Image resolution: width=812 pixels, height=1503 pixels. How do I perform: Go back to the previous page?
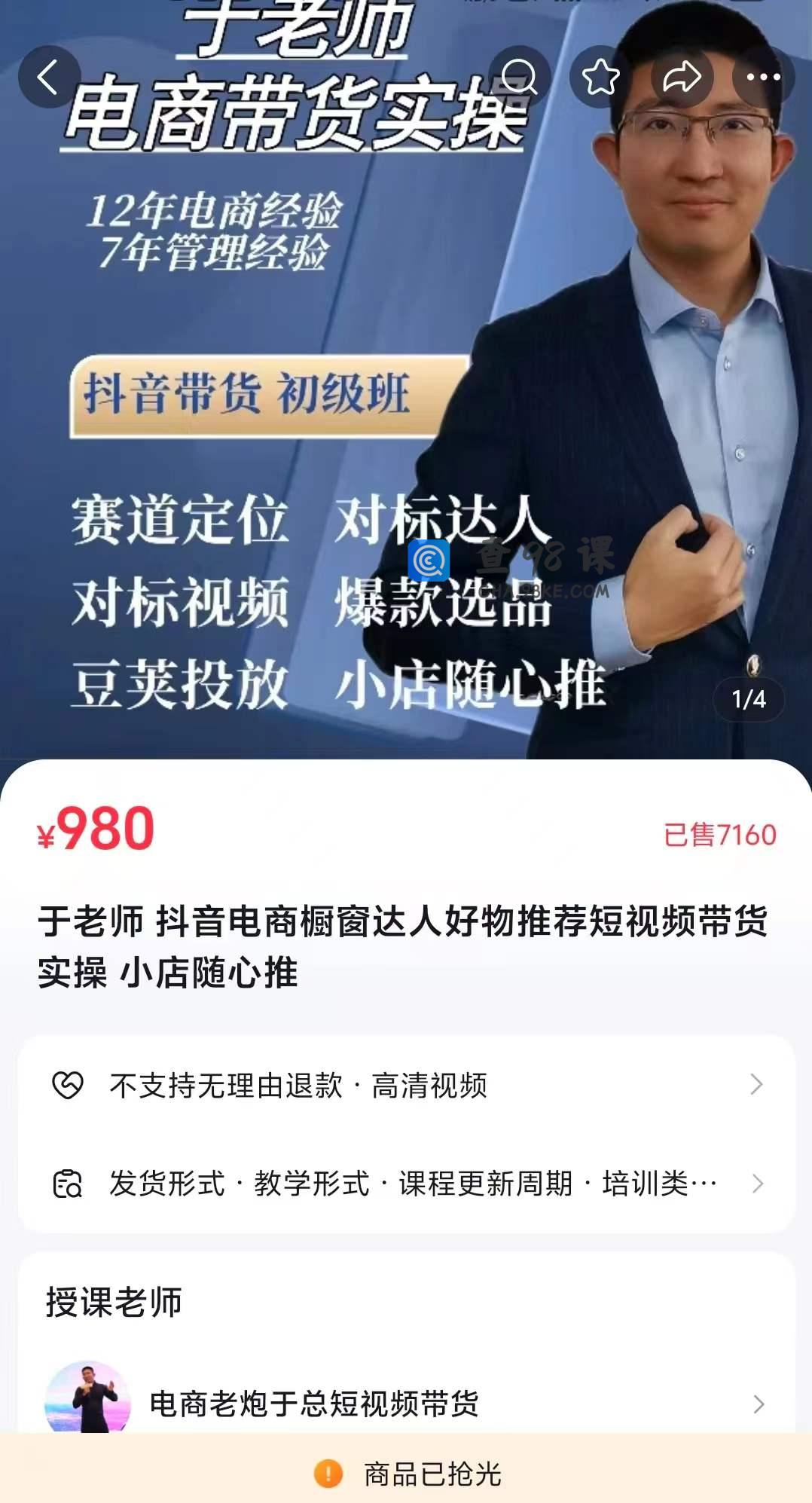pyautogui.click(x=49, y=77)
